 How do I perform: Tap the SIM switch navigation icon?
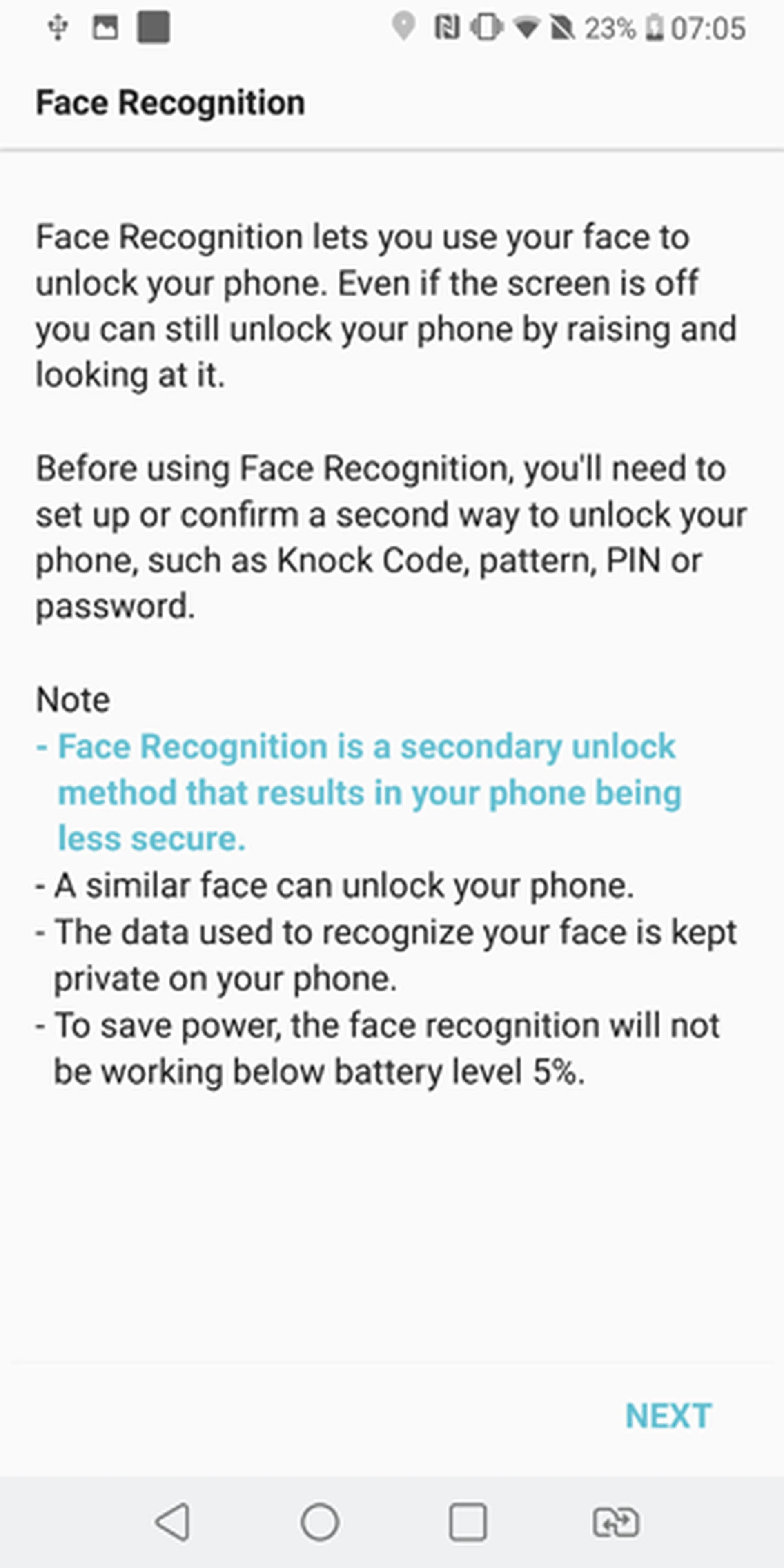pyautogui.click(x=615, y=1522)
